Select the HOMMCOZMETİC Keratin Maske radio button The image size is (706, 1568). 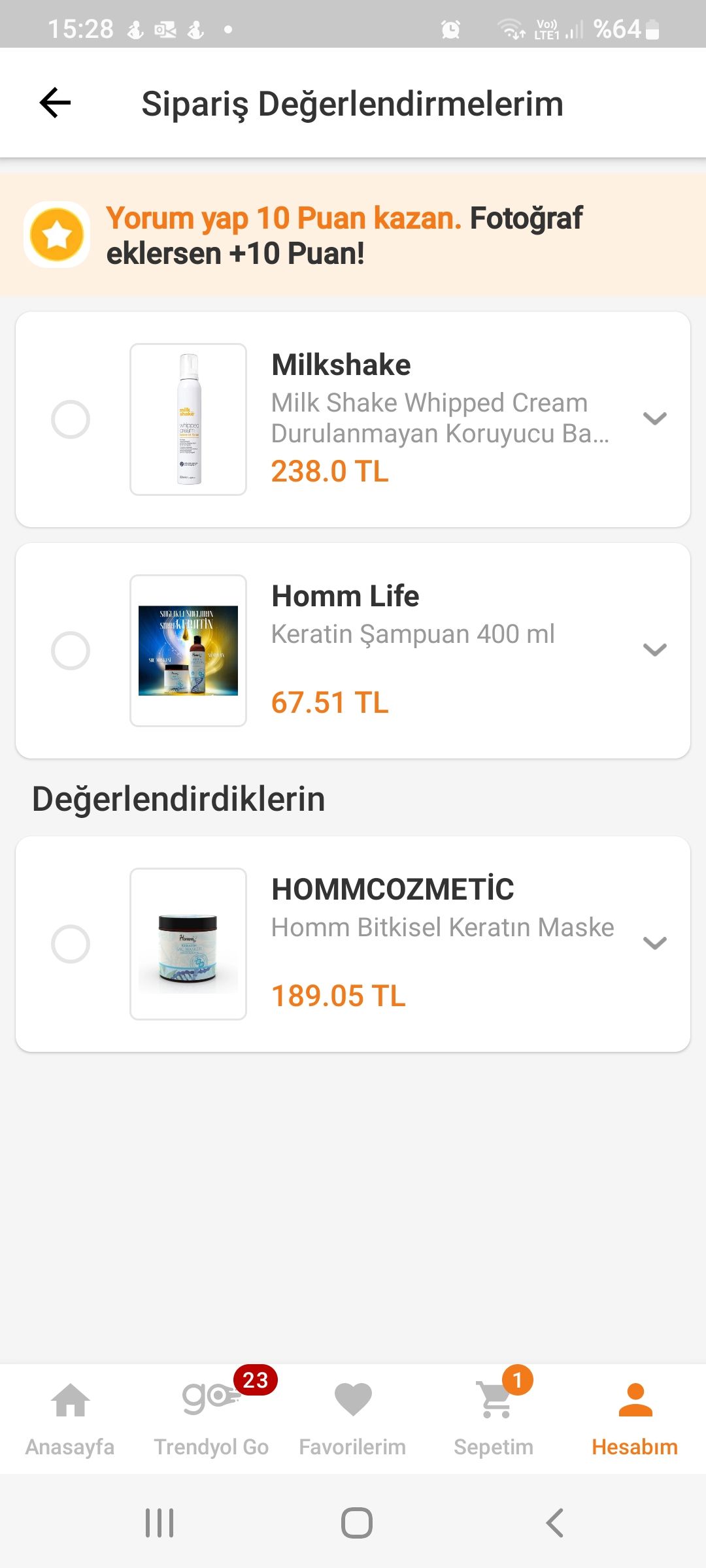[x=71, y=944]
